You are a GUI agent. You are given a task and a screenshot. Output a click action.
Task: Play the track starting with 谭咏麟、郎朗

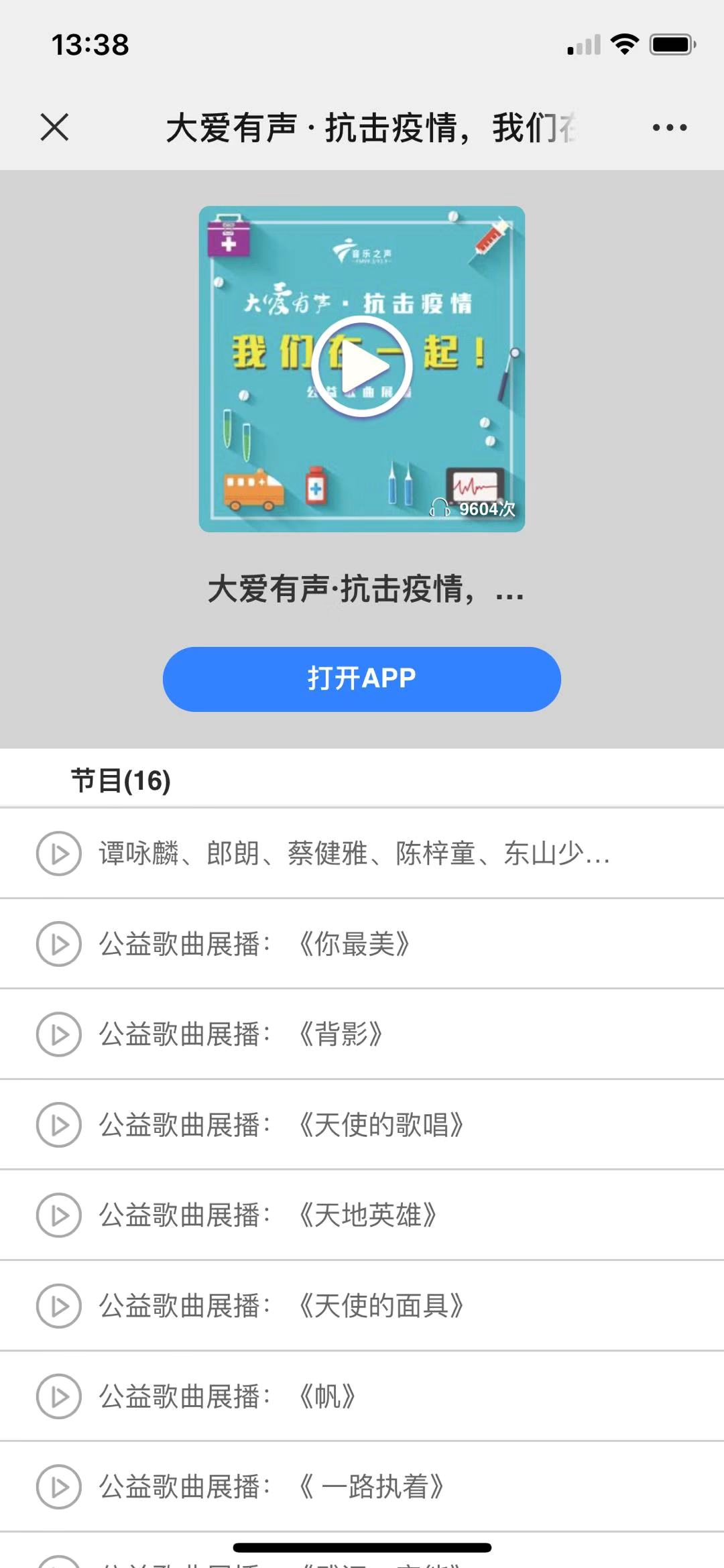point(59,853)
